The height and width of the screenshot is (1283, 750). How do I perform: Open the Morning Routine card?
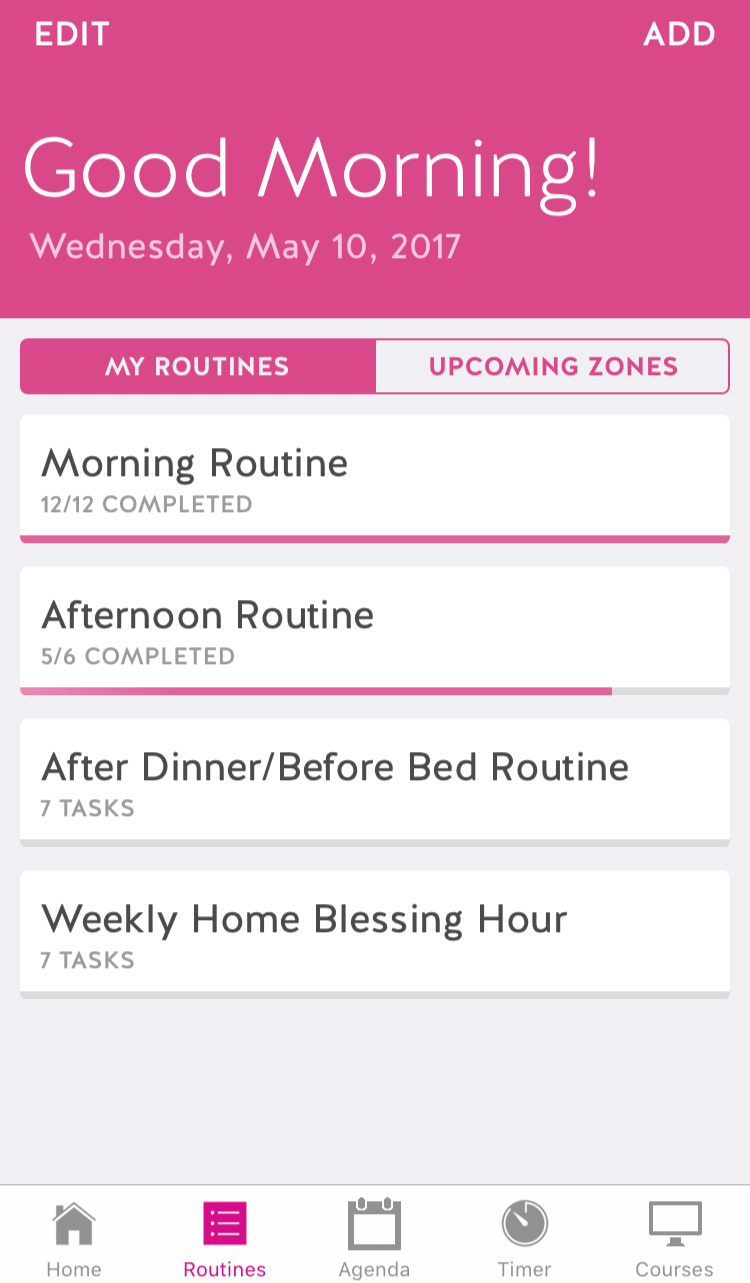coord(375,478)
